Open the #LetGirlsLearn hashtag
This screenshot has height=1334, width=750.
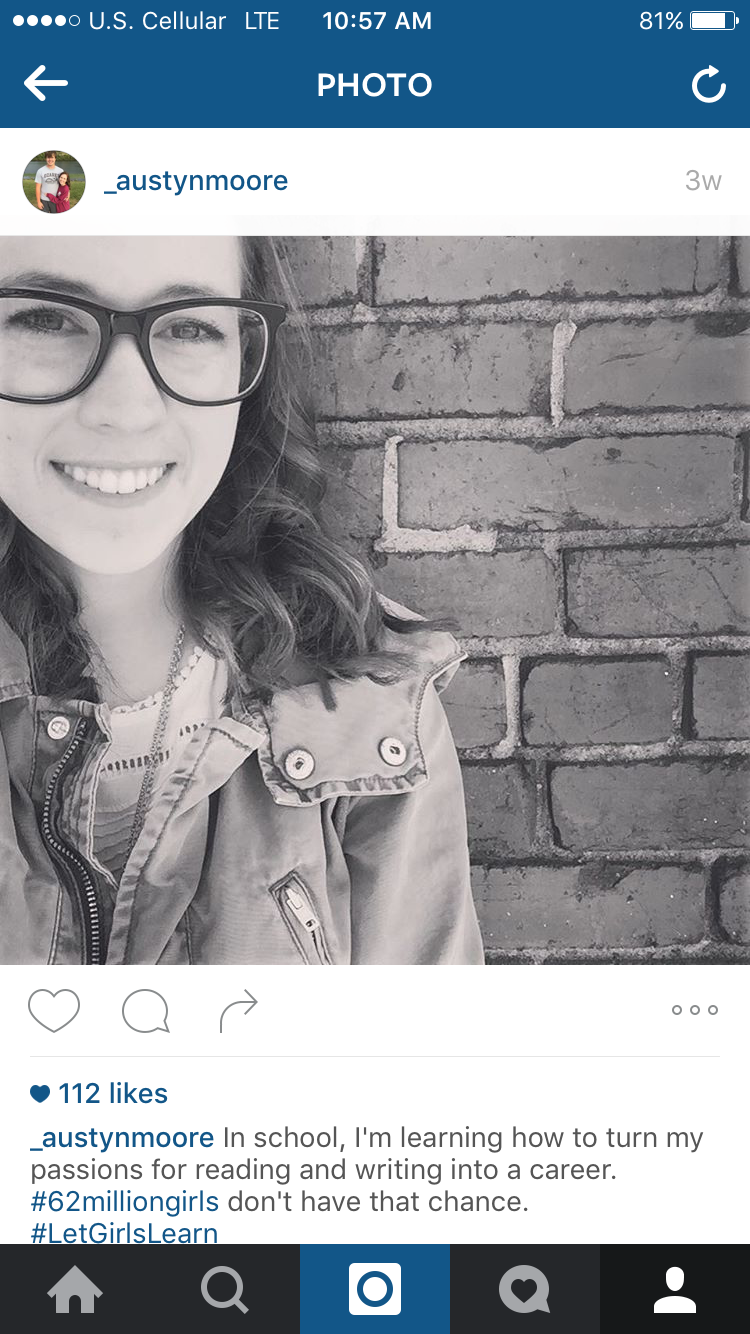[x=124, y=1232]
